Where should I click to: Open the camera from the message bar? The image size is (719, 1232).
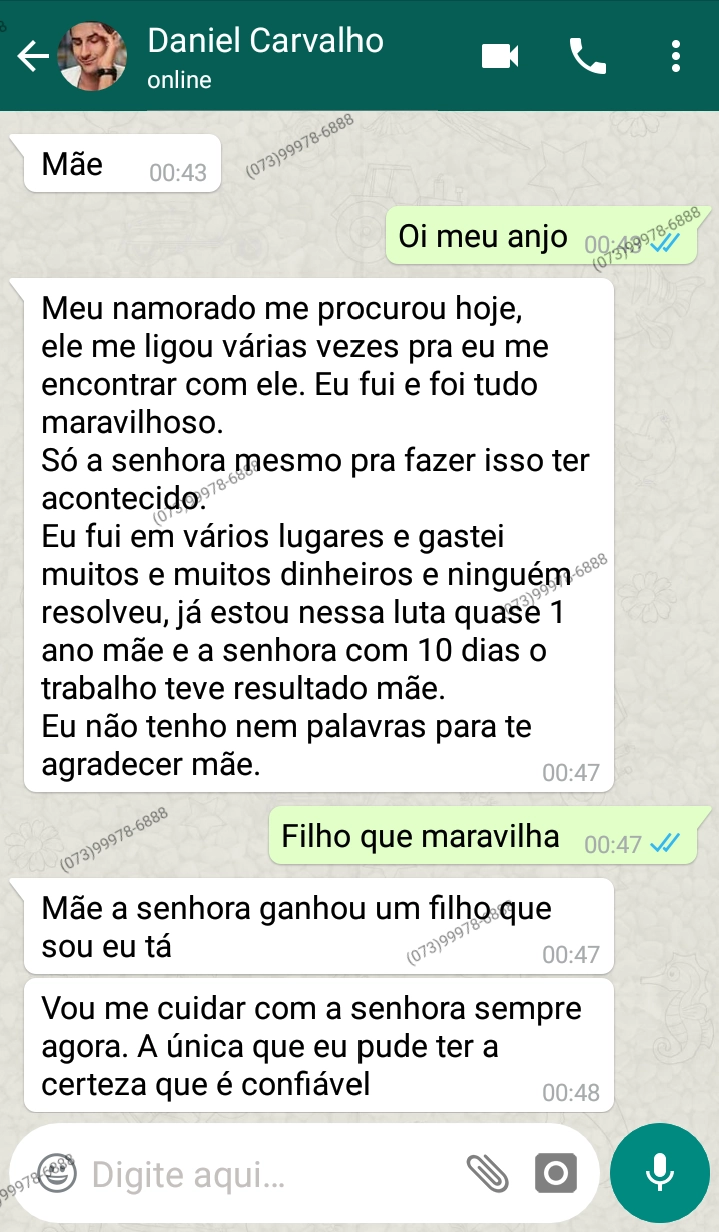556,1173
